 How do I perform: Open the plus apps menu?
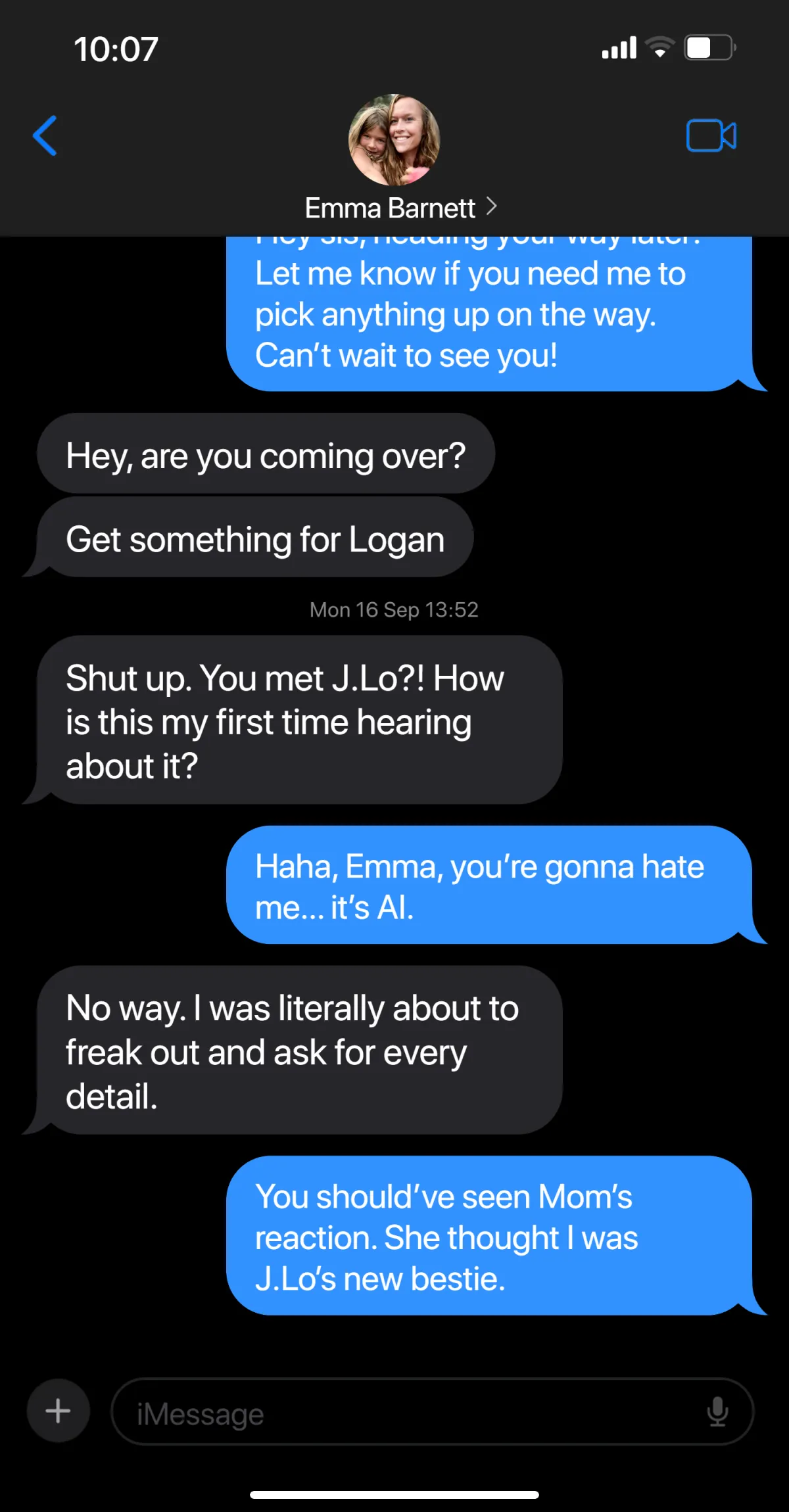58,1411
